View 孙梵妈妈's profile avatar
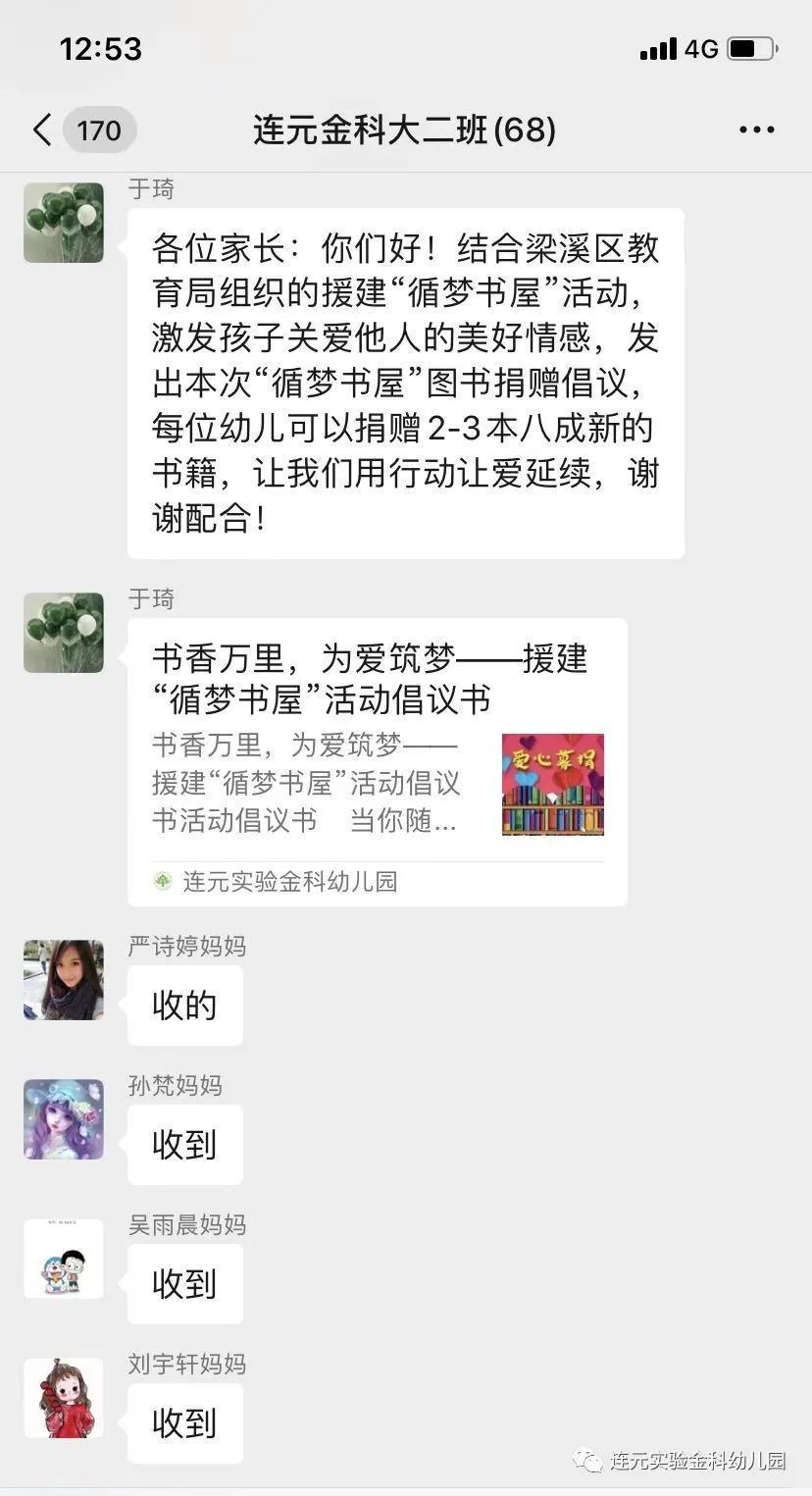This screenshot has width=812, height=1496. pyautogui.click(x=64, y=1119)
